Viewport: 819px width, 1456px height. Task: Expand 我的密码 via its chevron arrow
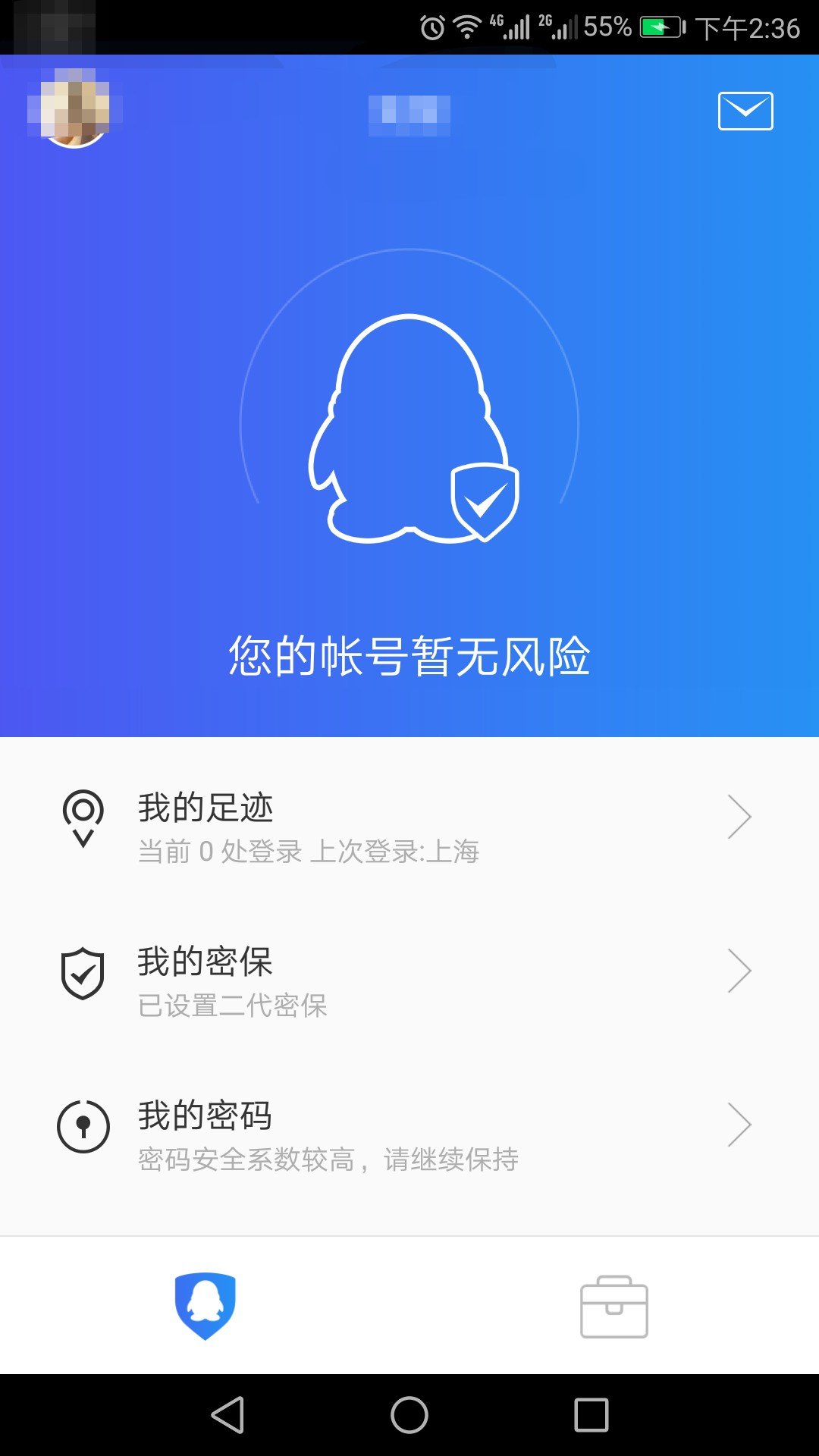(739, 1125)
